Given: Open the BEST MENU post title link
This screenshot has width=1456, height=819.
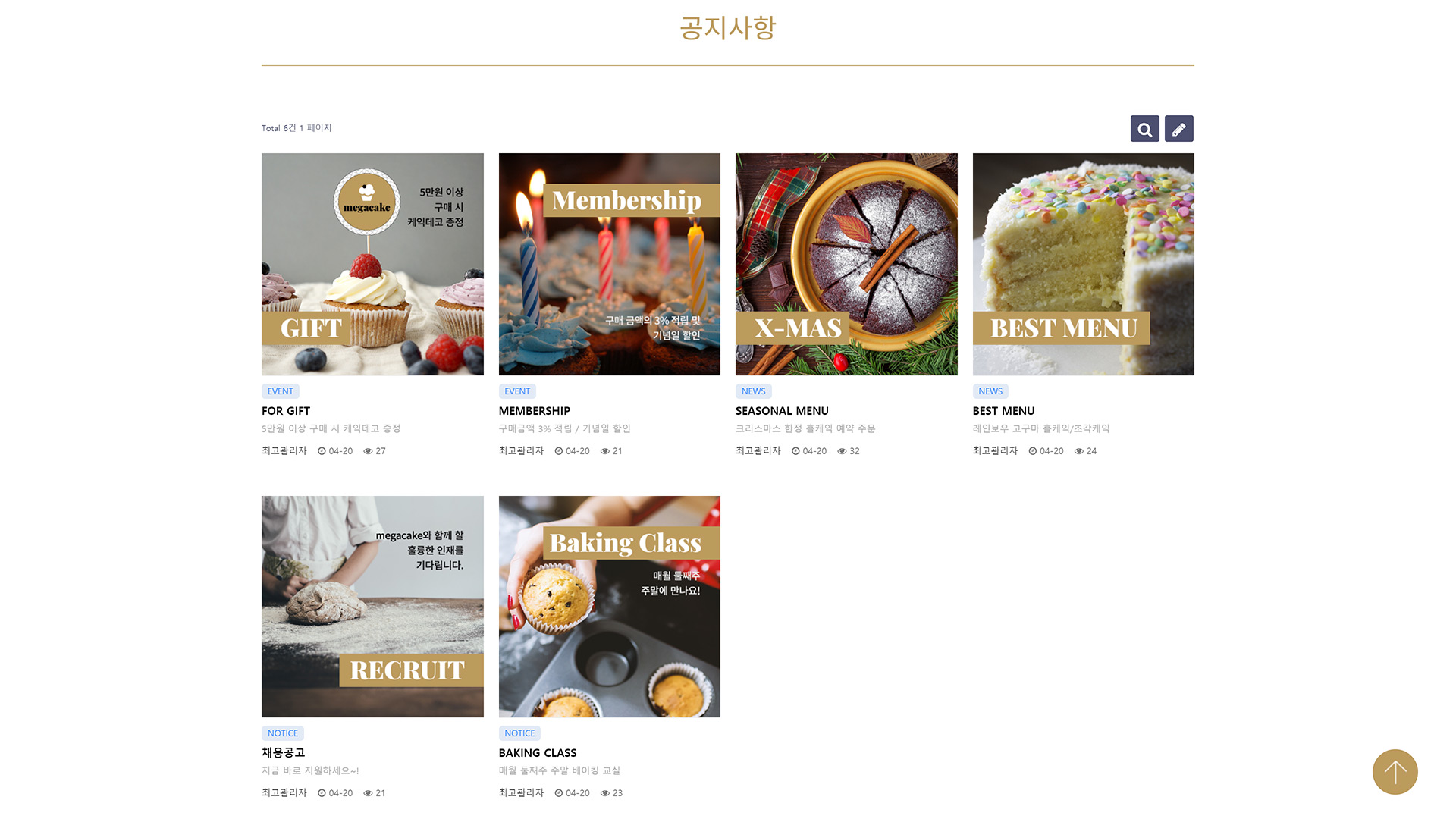Looking at the screenshot, I should tap(1003, 411).
